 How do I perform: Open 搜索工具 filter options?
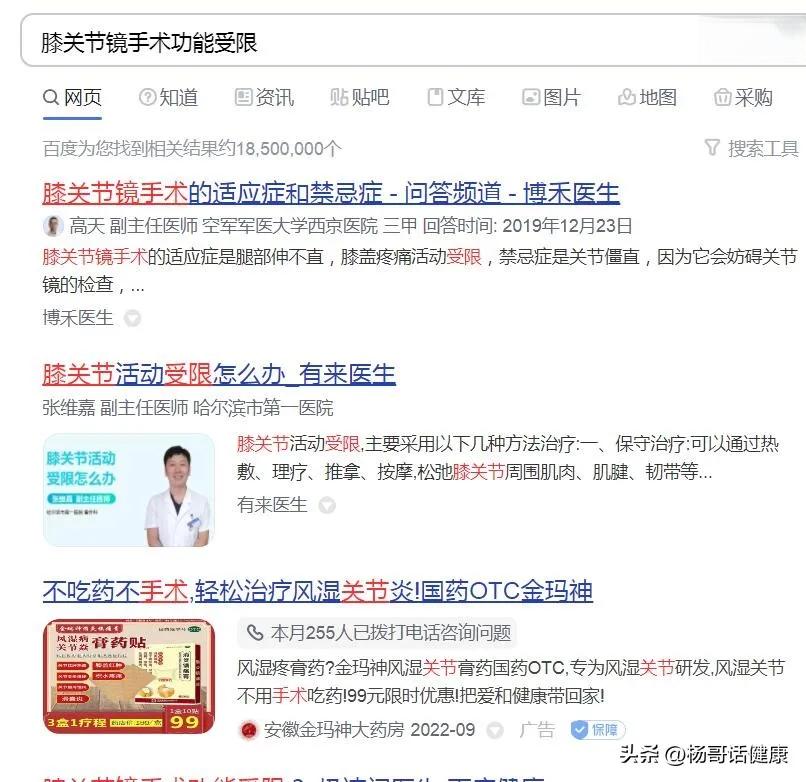pyautogui.click(x=752, y=148)
